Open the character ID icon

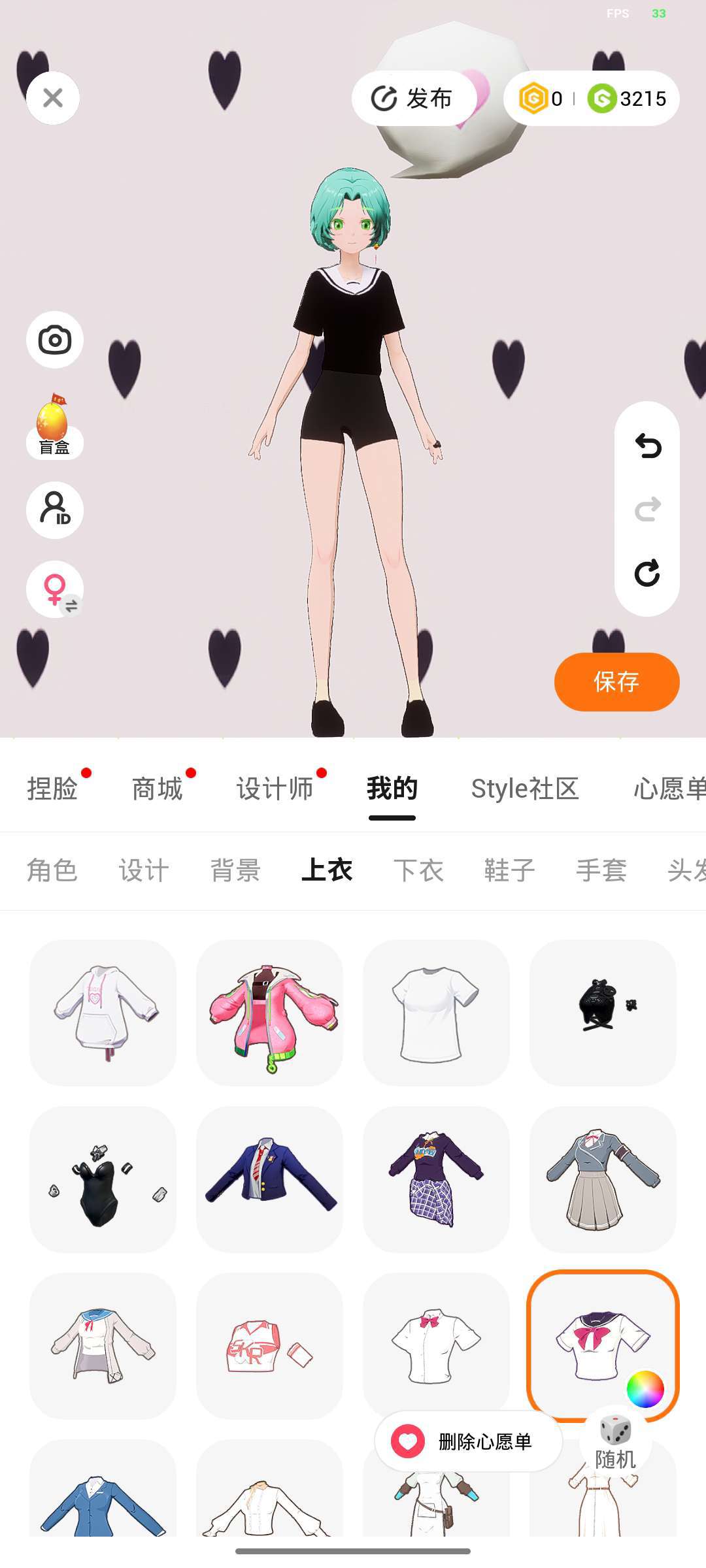(x=55, y=510)
